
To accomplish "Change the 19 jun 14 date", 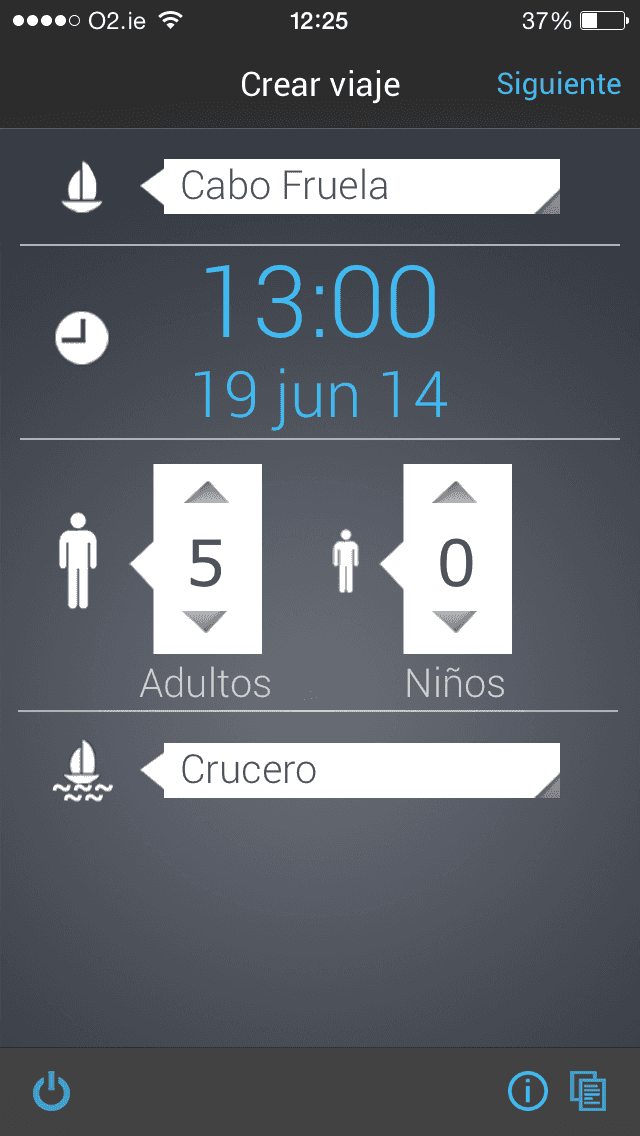I will 320,395.
